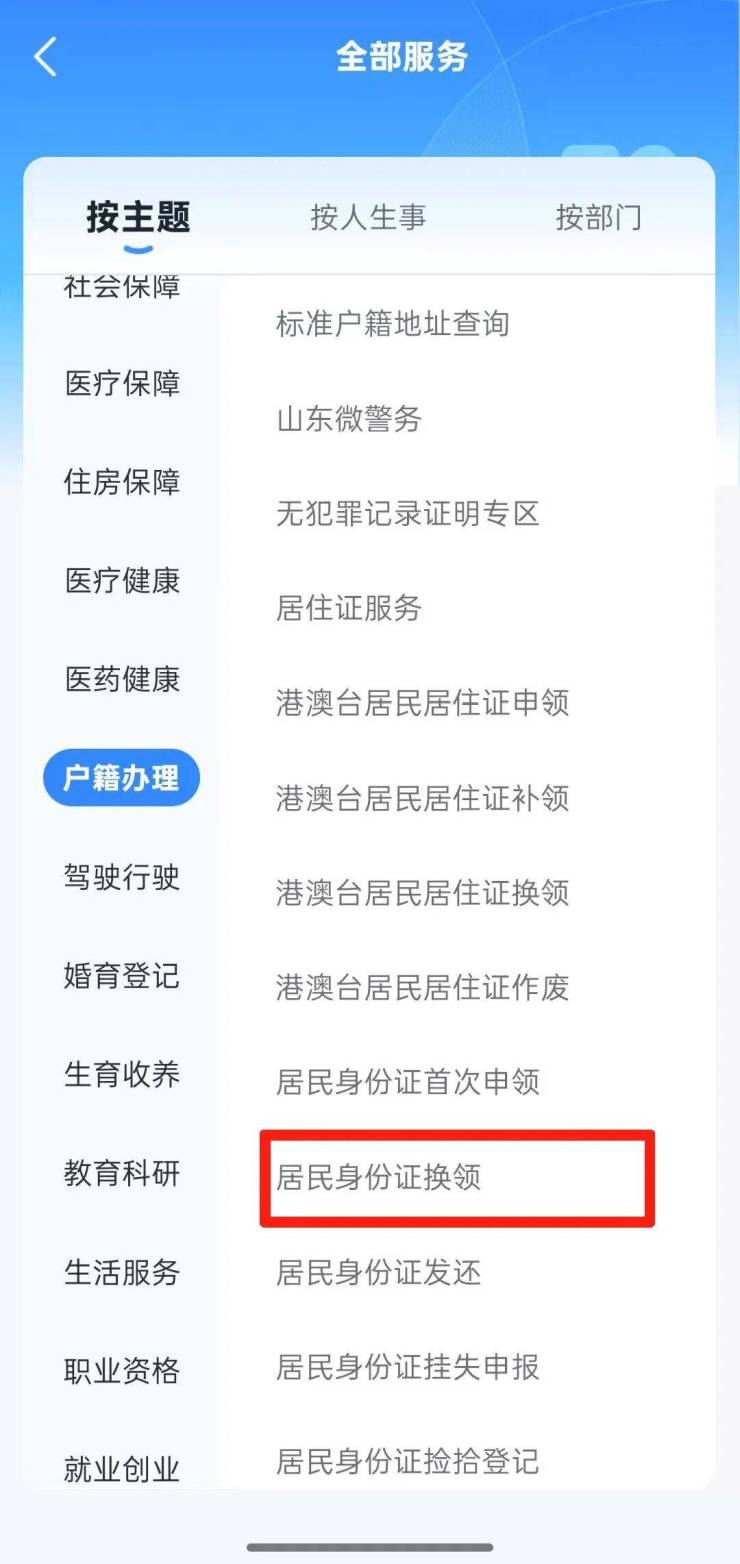
Task: Open the 职业资格 category
Action: (122, 1370)
